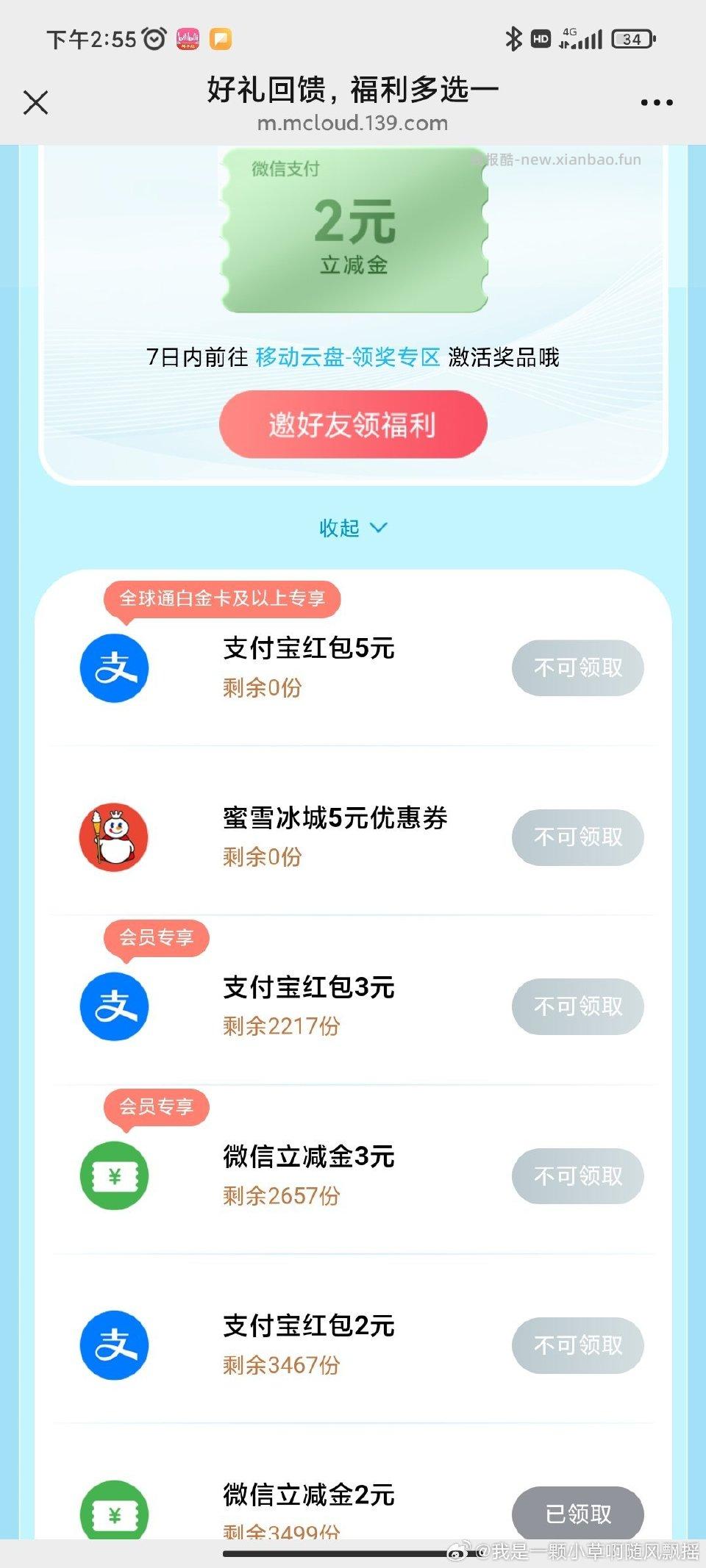Image resolution: width=706 pixels, height=1568 pixels.
Task: Tap the 不可领取 button for 支付宝红包5元
Action: 578,667
